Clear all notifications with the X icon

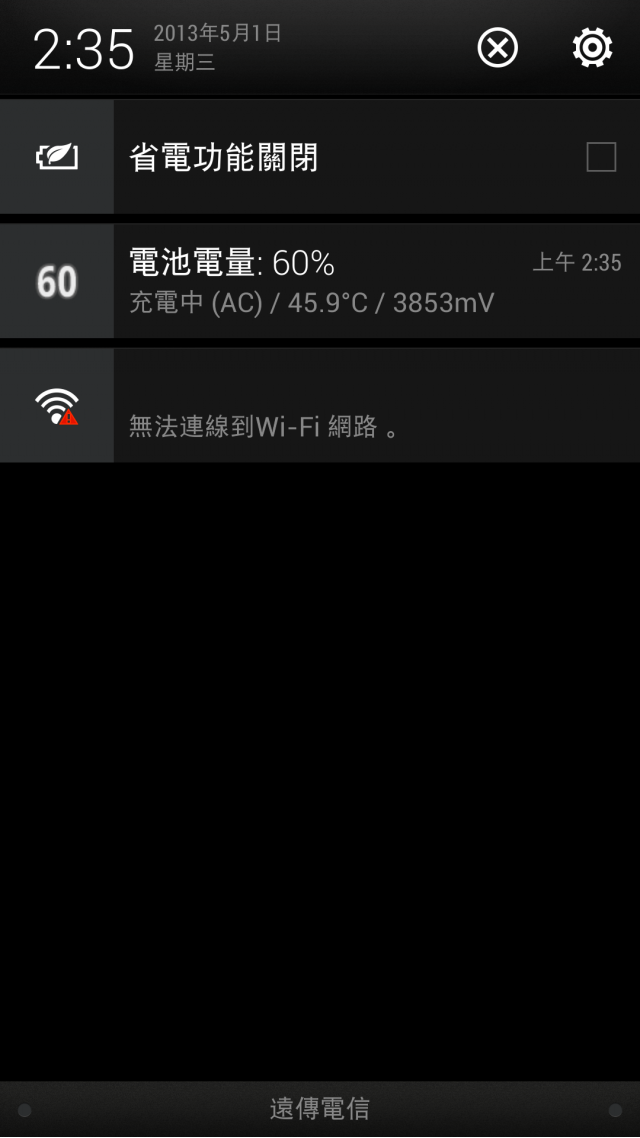click(497, 47)
